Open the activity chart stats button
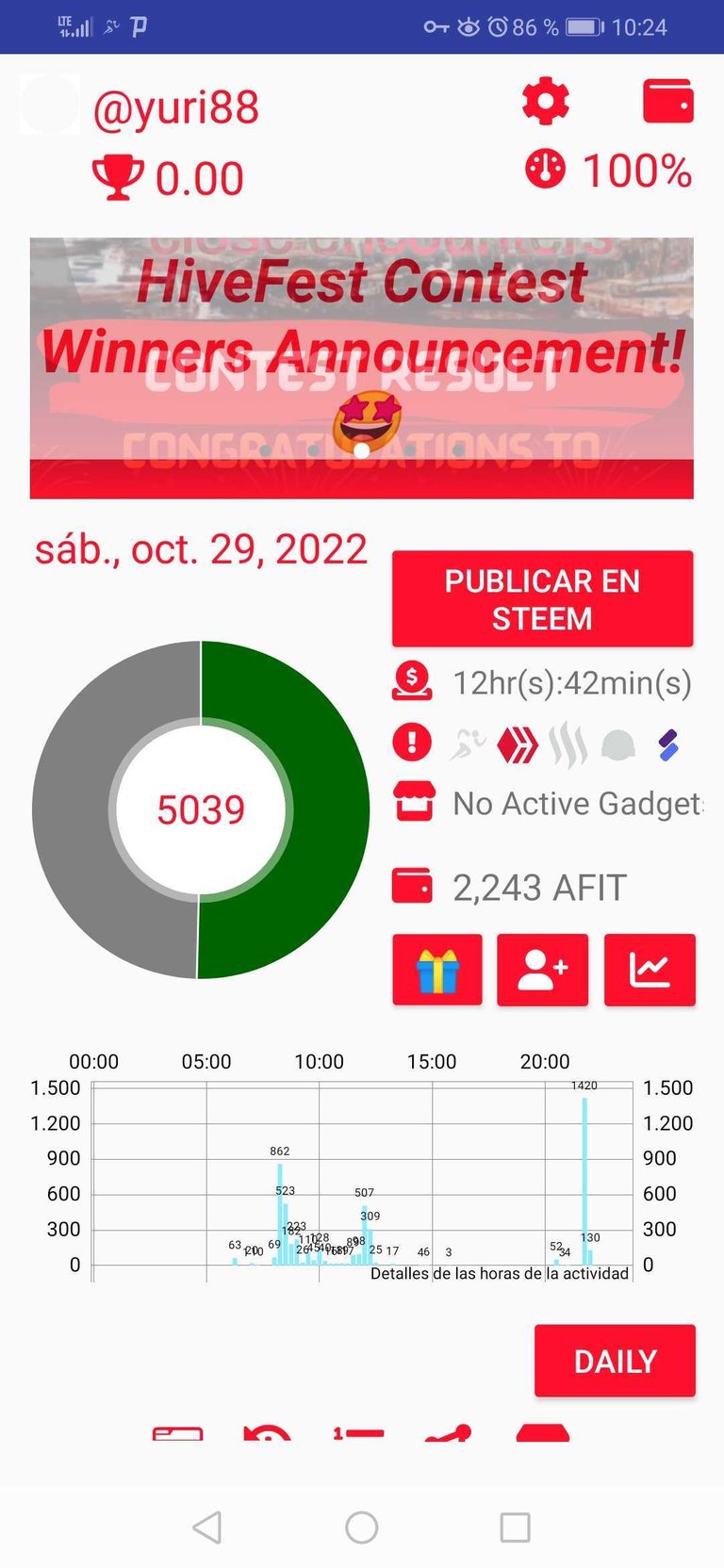 [x=650, y=970]
